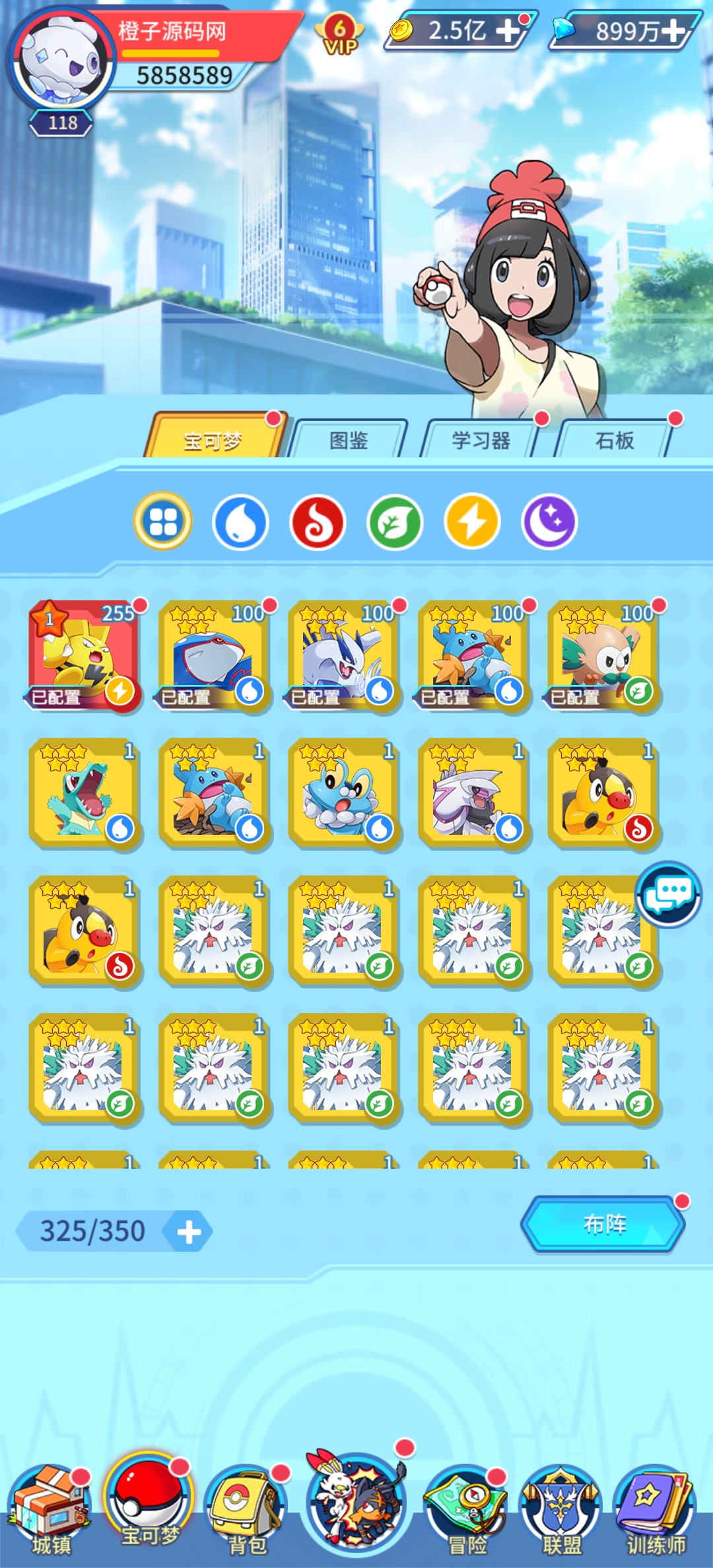This screenshot has height=1568, width=713.
Task: Filter by fire type
Action: [318, 523]
